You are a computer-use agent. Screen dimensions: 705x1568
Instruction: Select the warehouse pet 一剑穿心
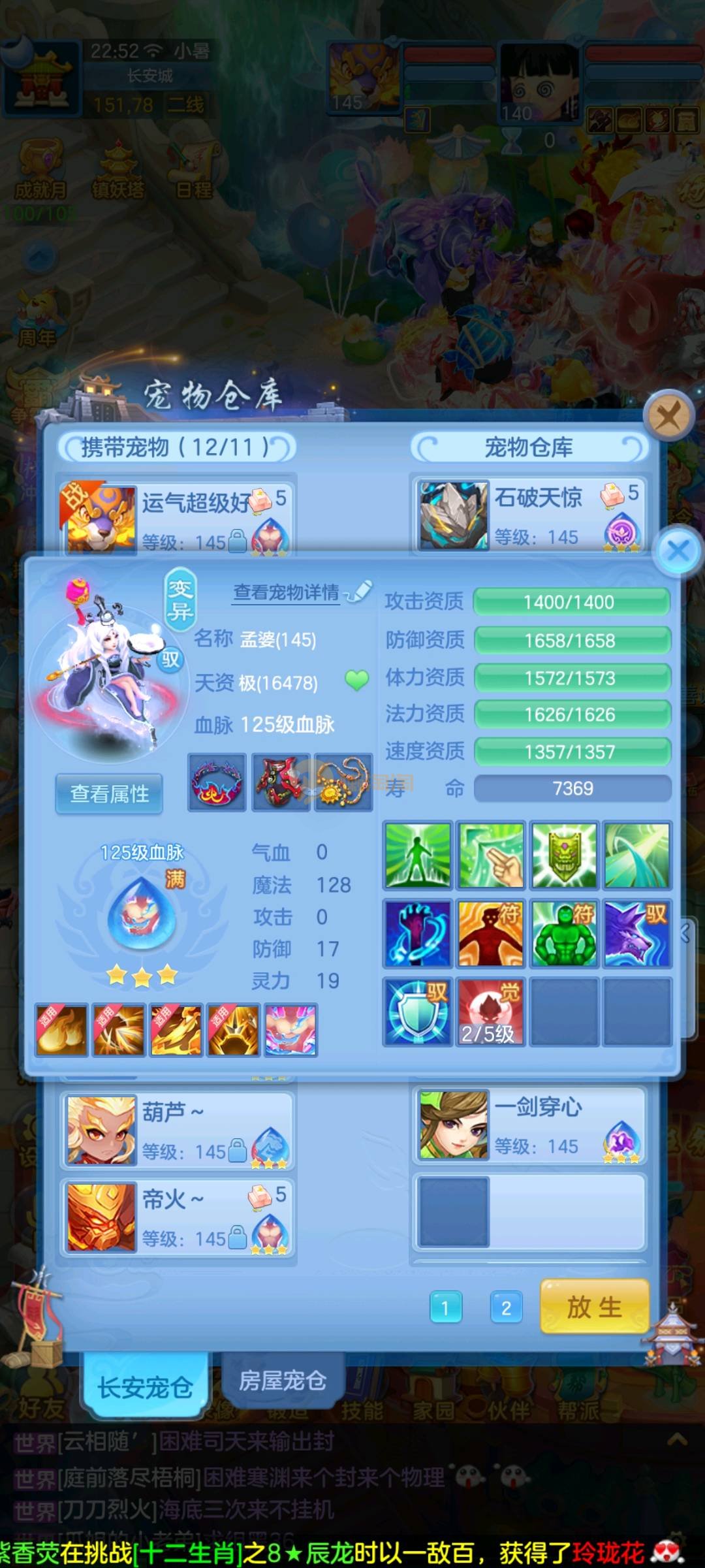coord(529,1126)
